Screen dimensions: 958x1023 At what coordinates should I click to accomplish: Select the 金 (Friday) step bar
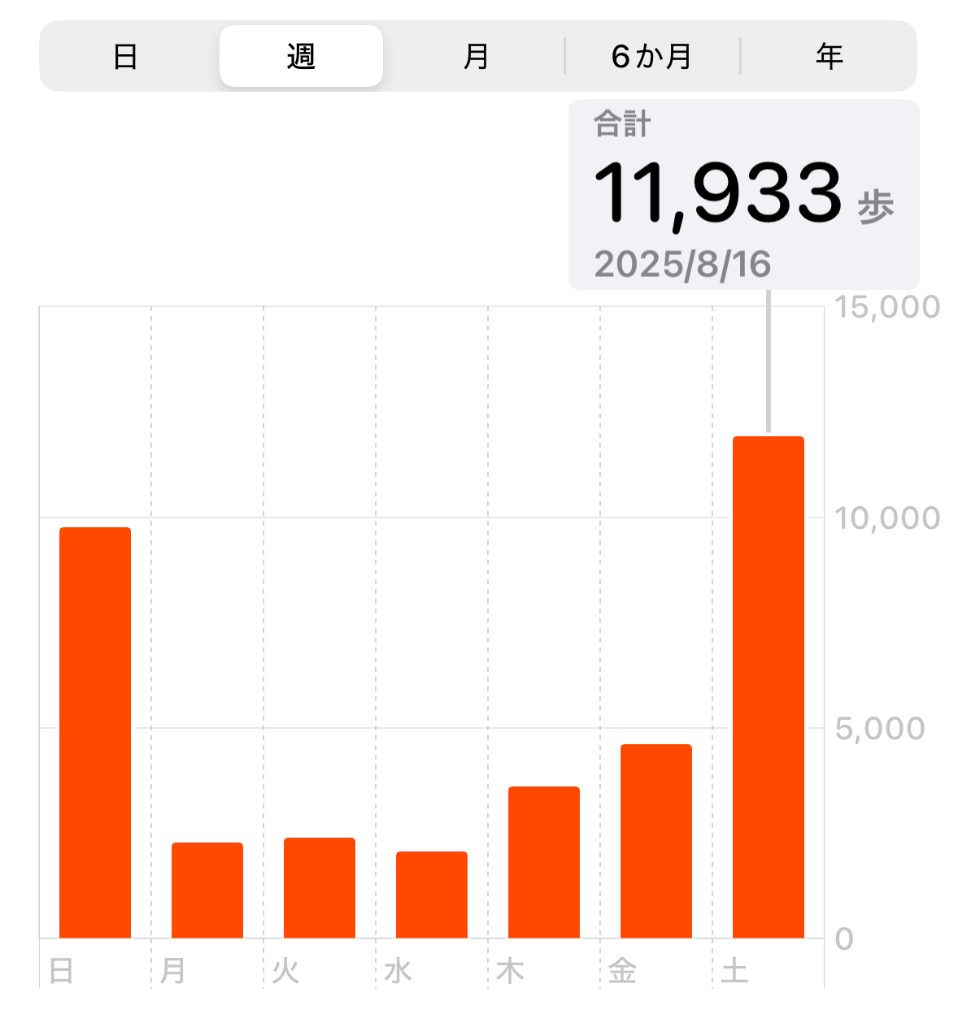(656, 841)
